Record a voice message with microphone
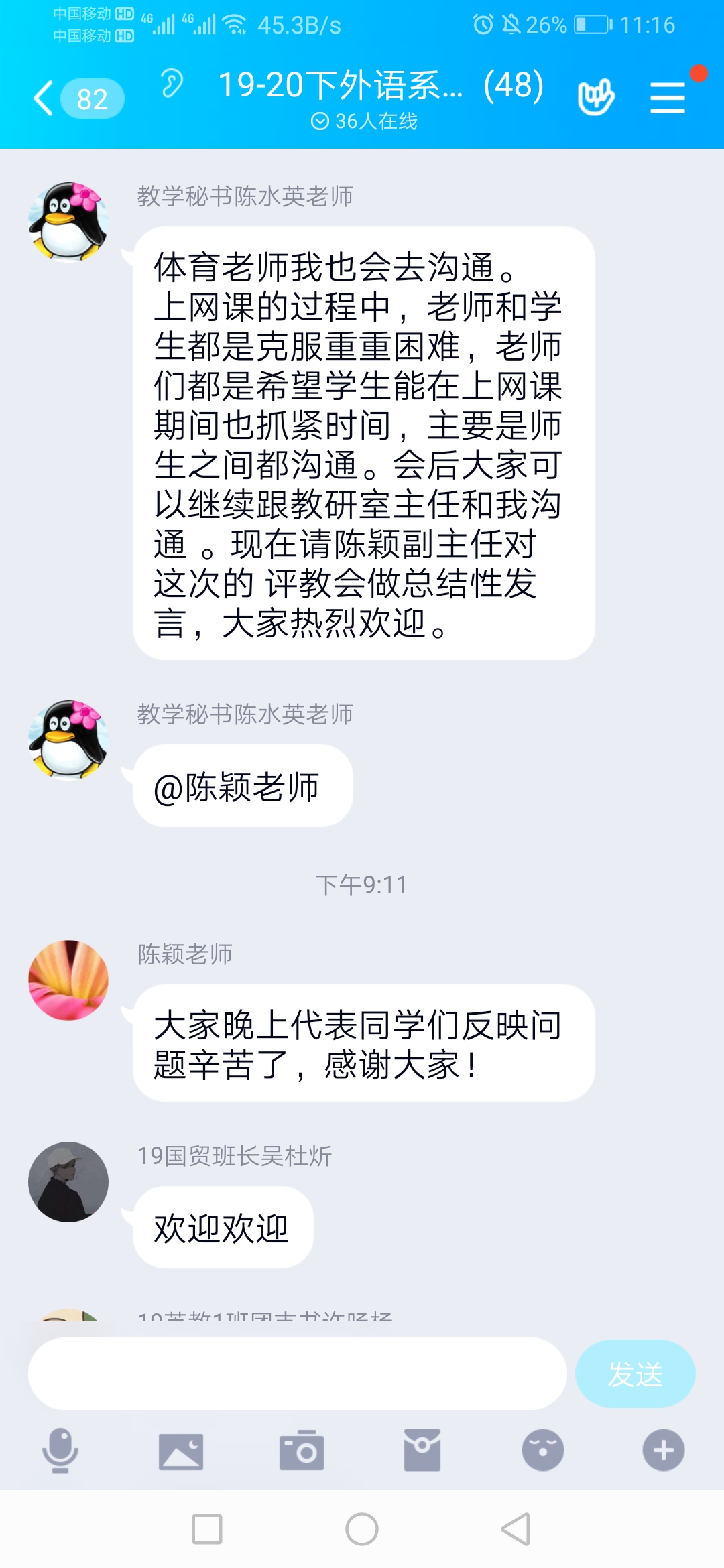 coord(60,1451)
